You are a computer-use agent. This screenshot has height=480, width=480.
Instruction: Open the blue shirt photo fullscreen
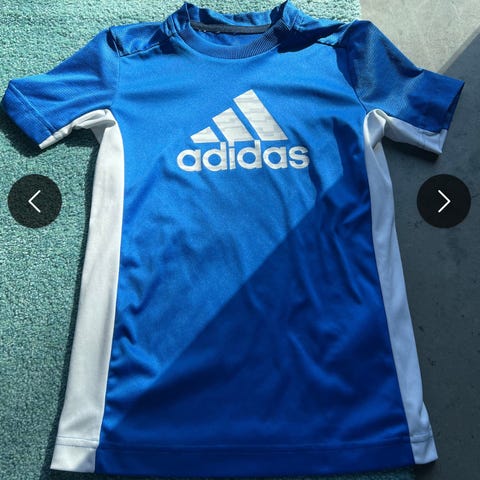pos(240,240)
